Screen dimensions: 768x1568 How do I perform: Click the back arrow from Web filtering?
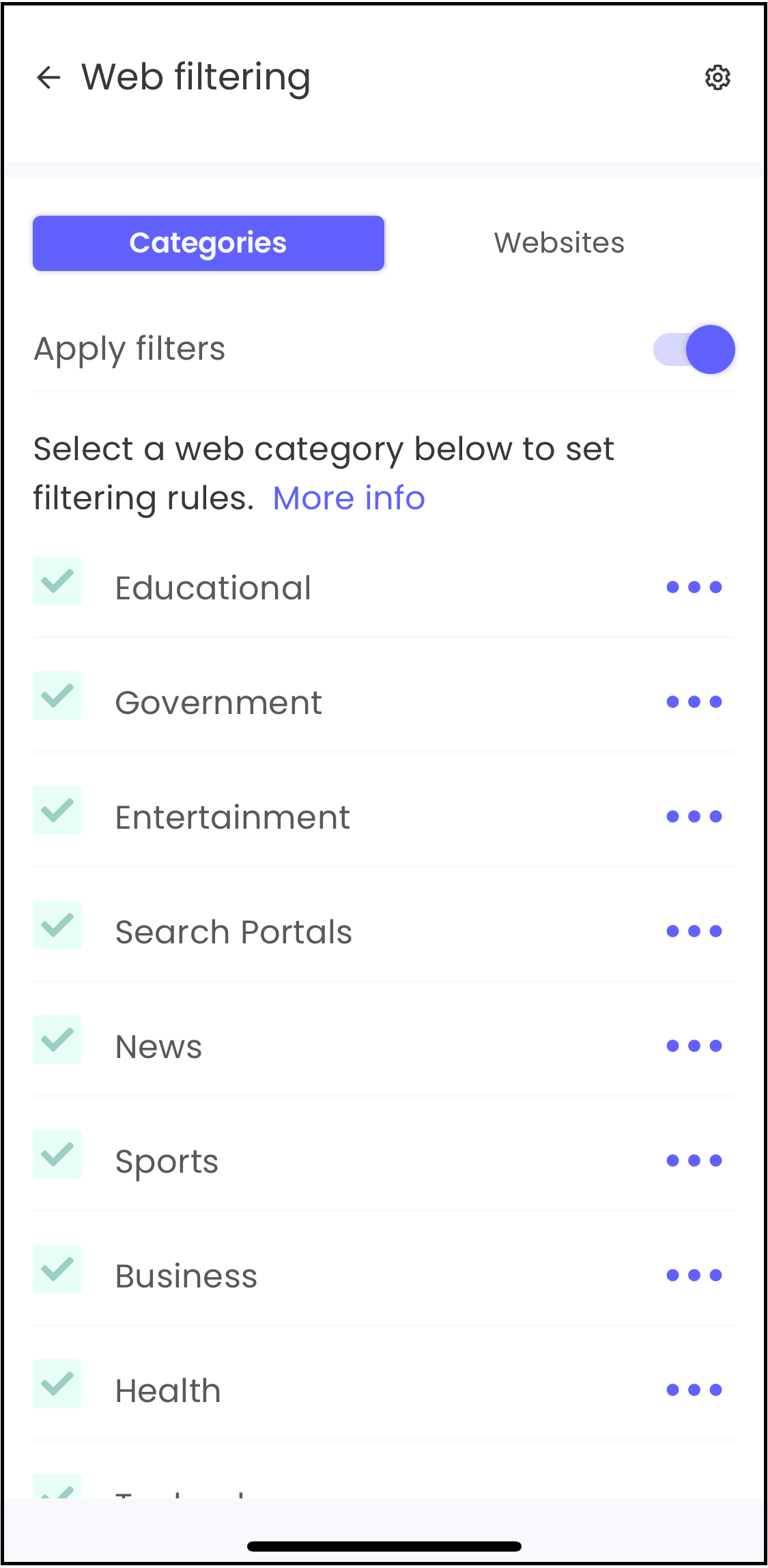(48, 77)
